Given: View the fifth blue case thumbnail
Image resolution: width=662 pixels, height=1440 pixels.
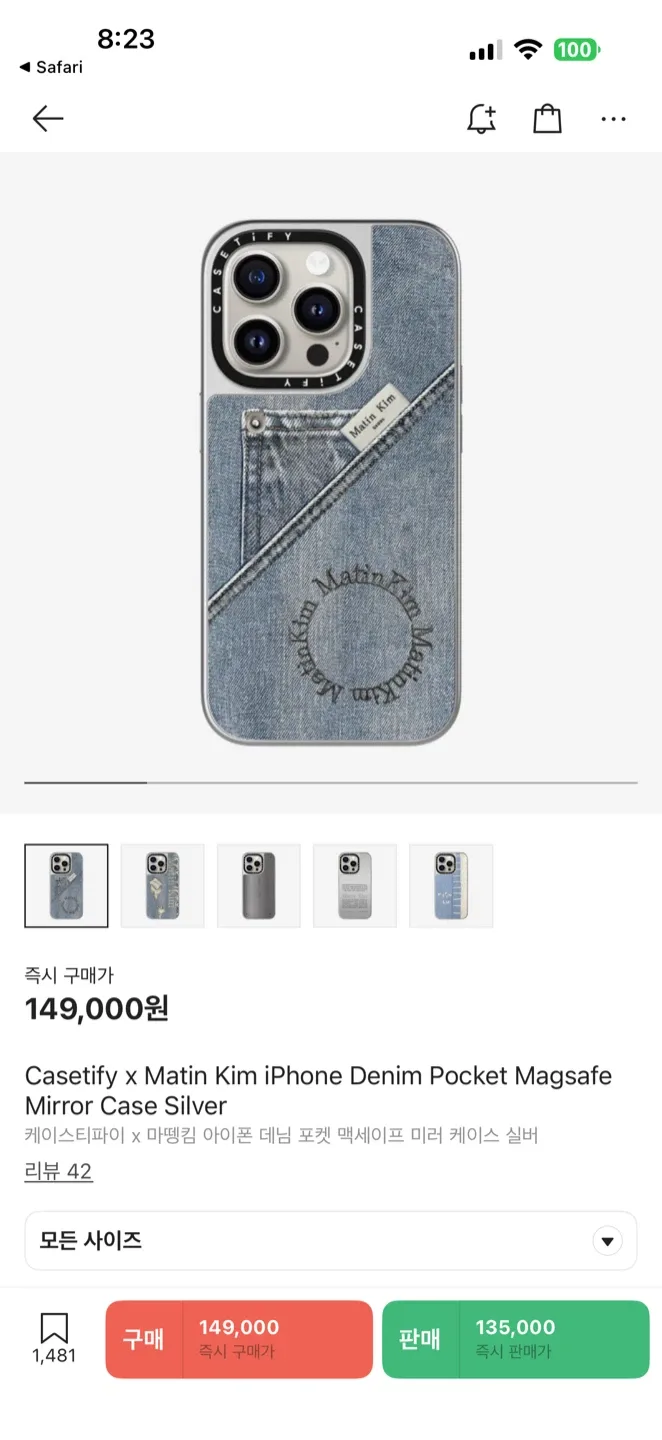Looking at the screenshot, I should tap(450, 886).
